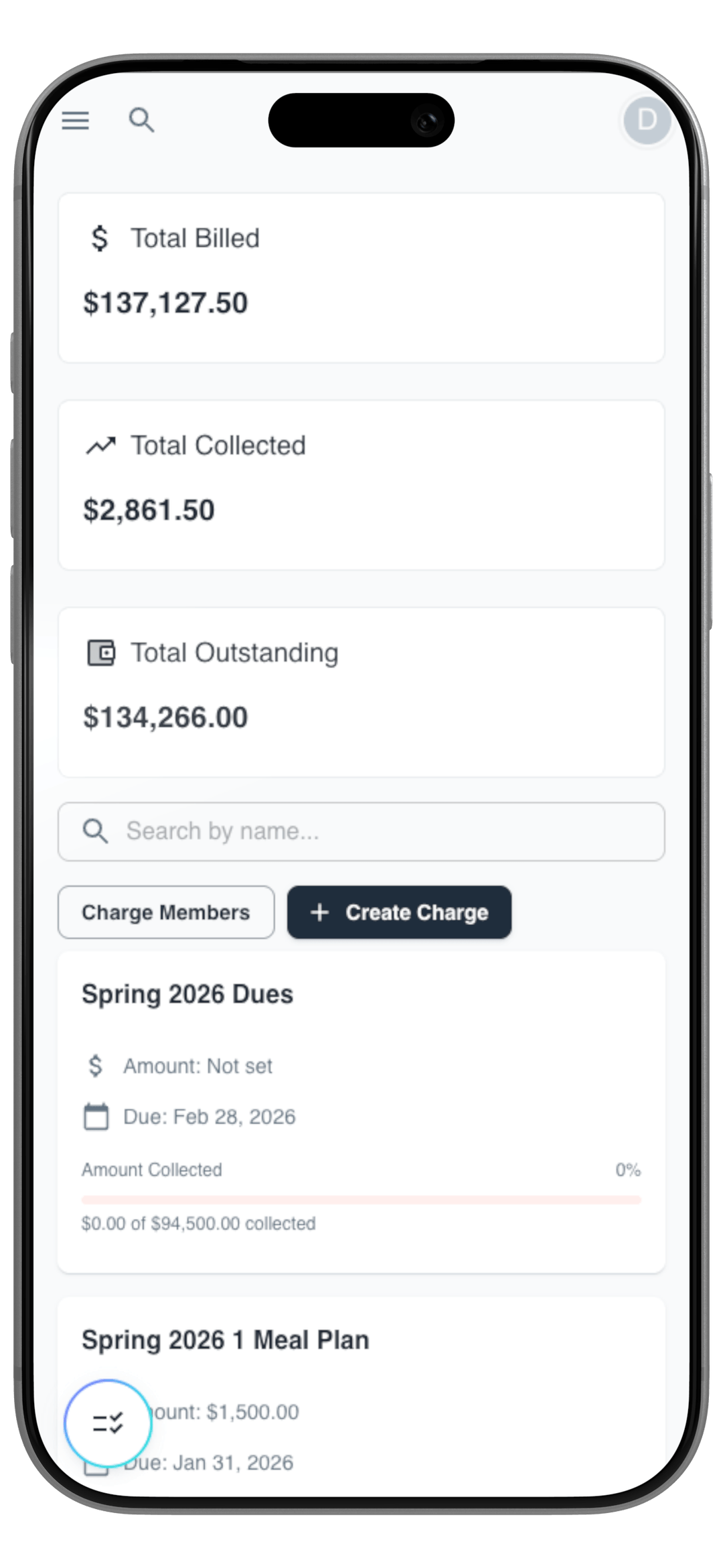Screen dimensions: 723x1568
Task: Tap the floating checklist button
Action: click(x=108, y=1423)
